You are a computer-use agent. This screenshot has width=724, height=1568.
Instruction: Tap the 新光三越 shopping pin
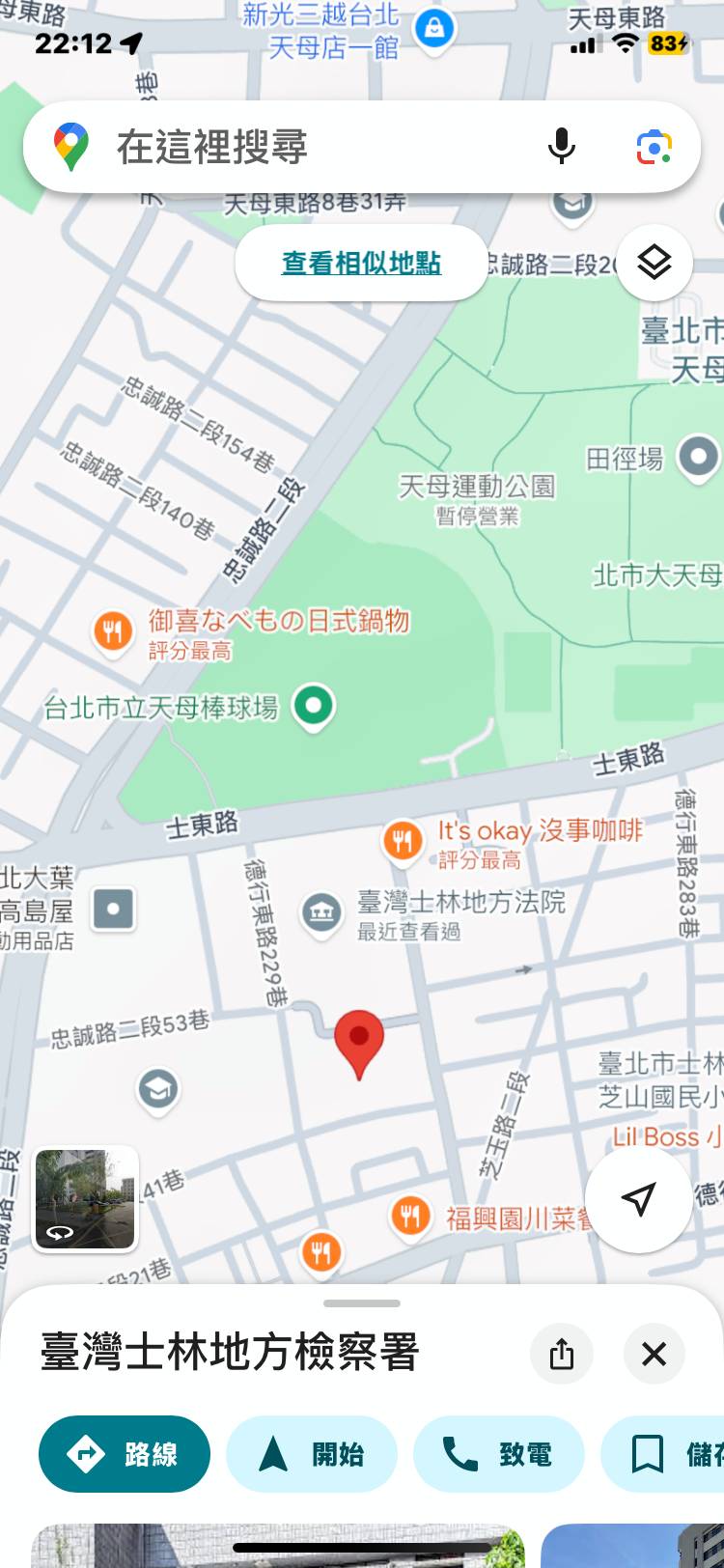(x=434, y=27)
